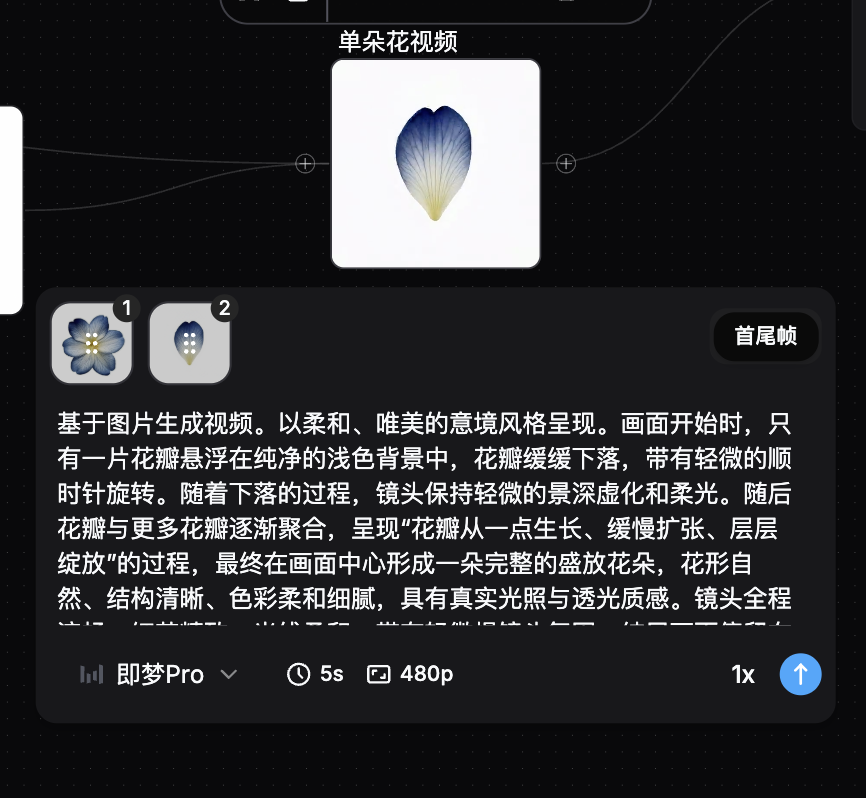Image resolution: width=866 pixels, height=798 pixels.
Task: Open the 单朵花视频 petal node card
Action: (x=436, y=164)
